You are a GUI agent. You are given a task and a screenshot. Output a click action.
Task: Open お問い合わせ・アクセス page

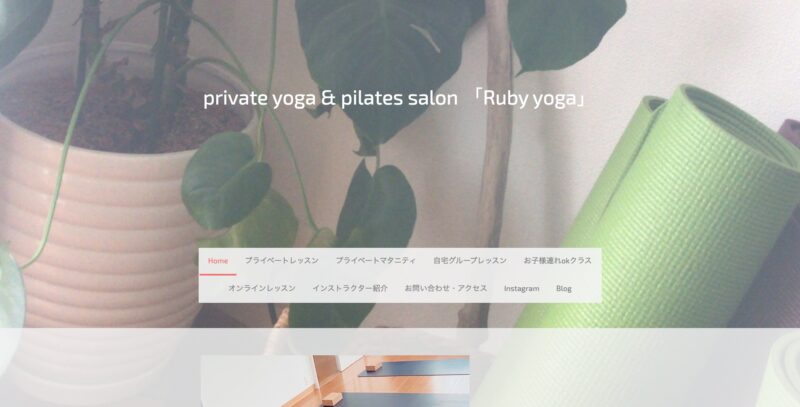click(446, 288)
